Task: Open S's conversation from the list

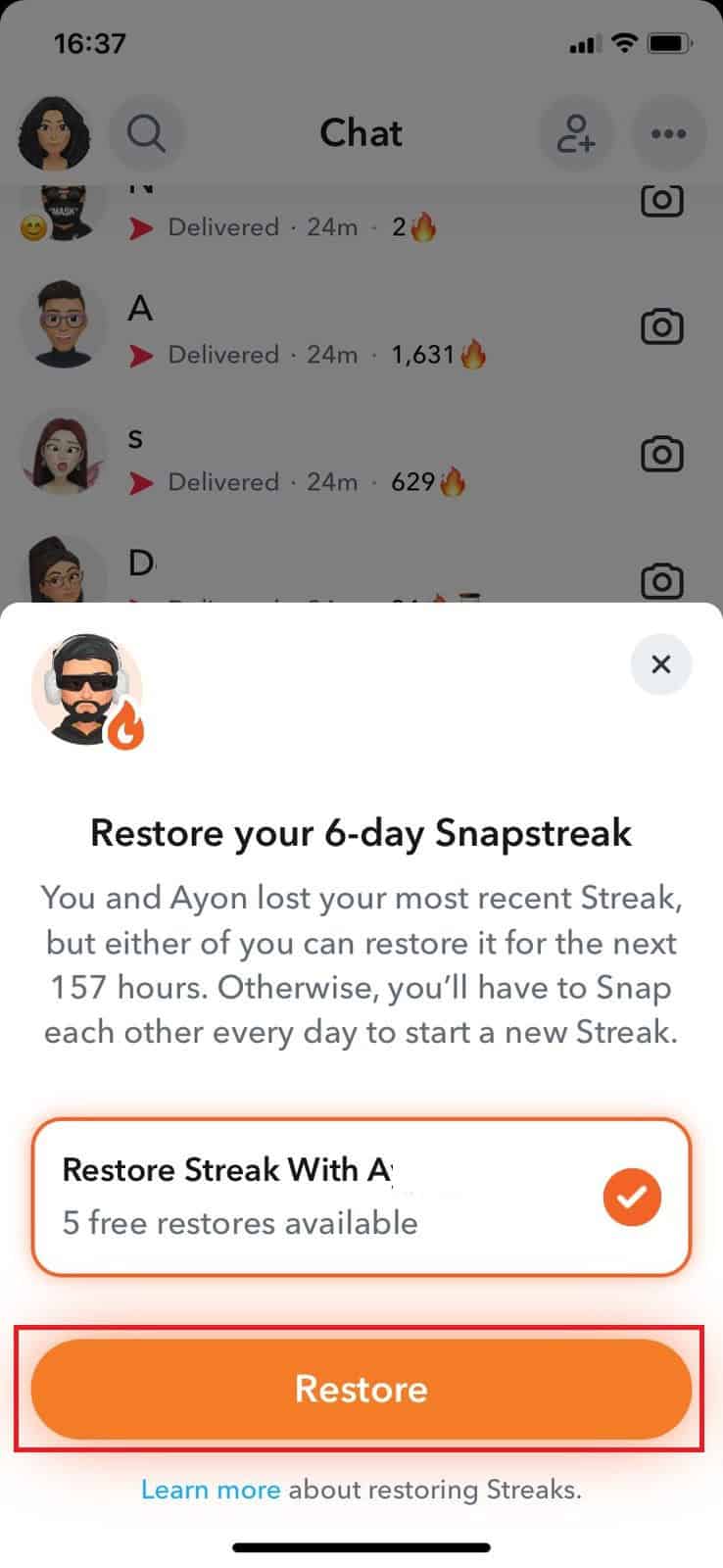Action: coord(294,454)
